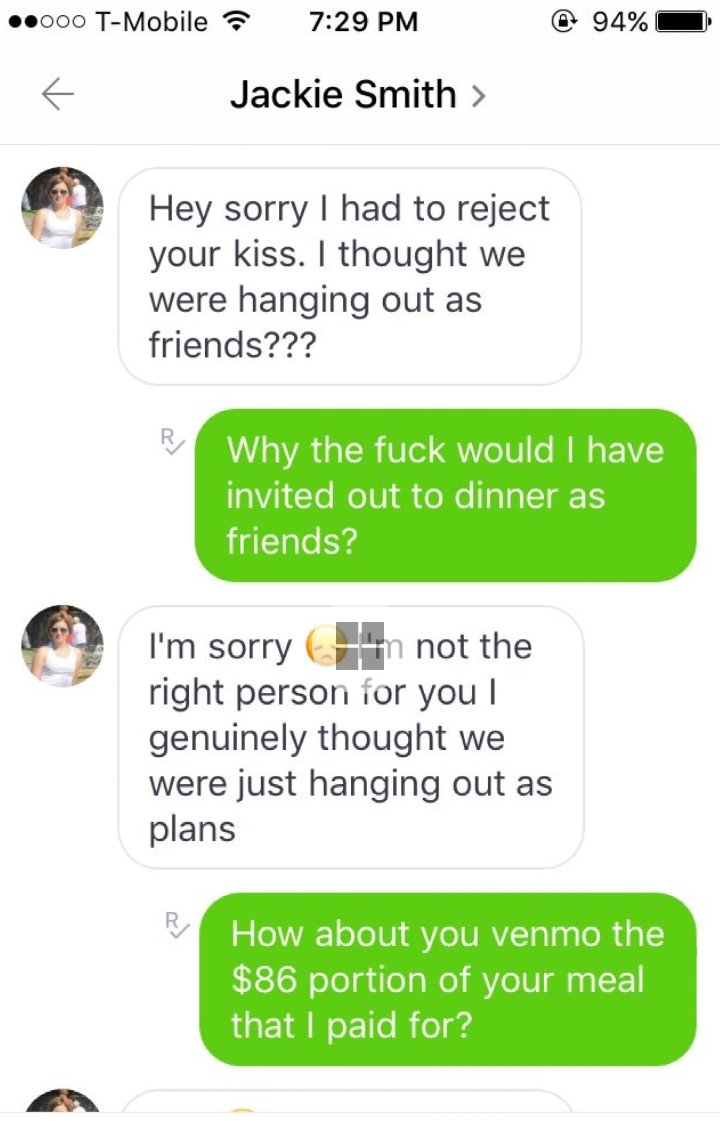The width and height of the screenshot is (720, 1121).
Task: Tap the avatar beside the "I'm sorry" message
Action: pyautogui.click(x=62, y=645)
